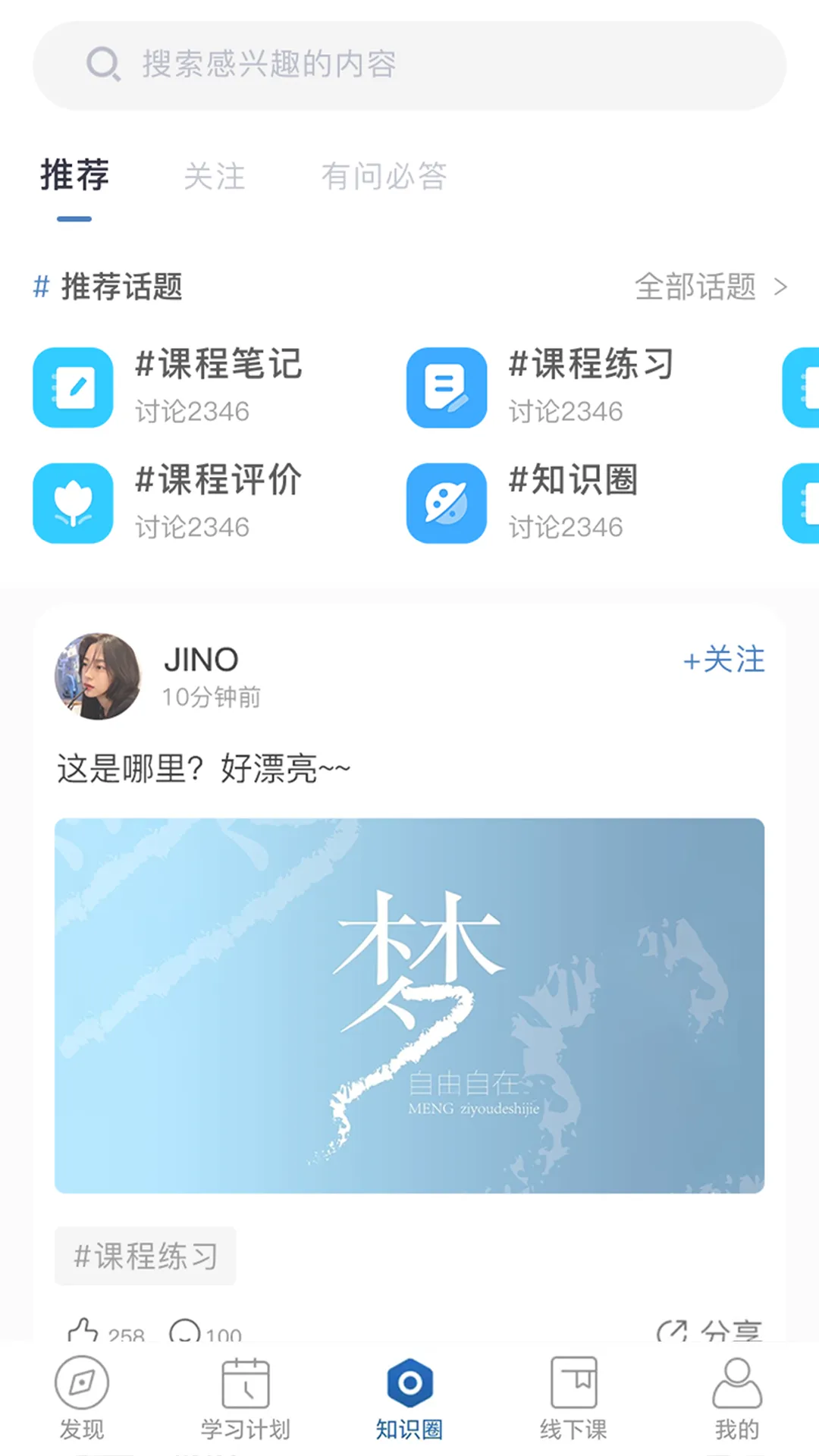Open the #知识圈 planet icon
Image resolution: width=819 pixels, height=1456 pixels.
click(x=446, y=503)
